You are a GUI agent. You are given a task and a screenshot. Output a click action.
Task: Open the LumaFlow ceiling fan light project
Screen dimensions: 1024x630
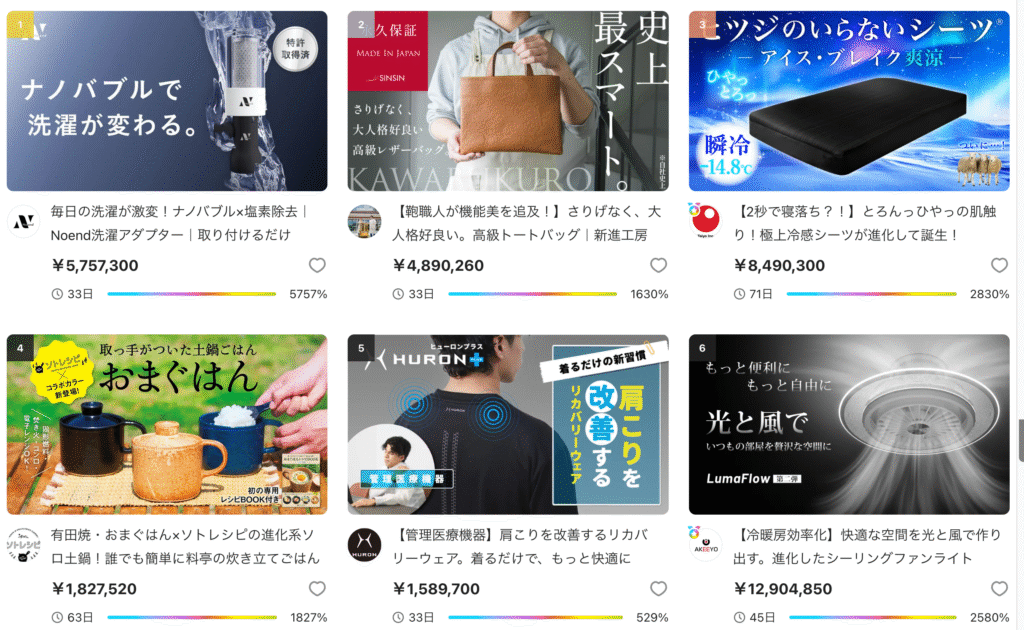(x=849, y=424)
